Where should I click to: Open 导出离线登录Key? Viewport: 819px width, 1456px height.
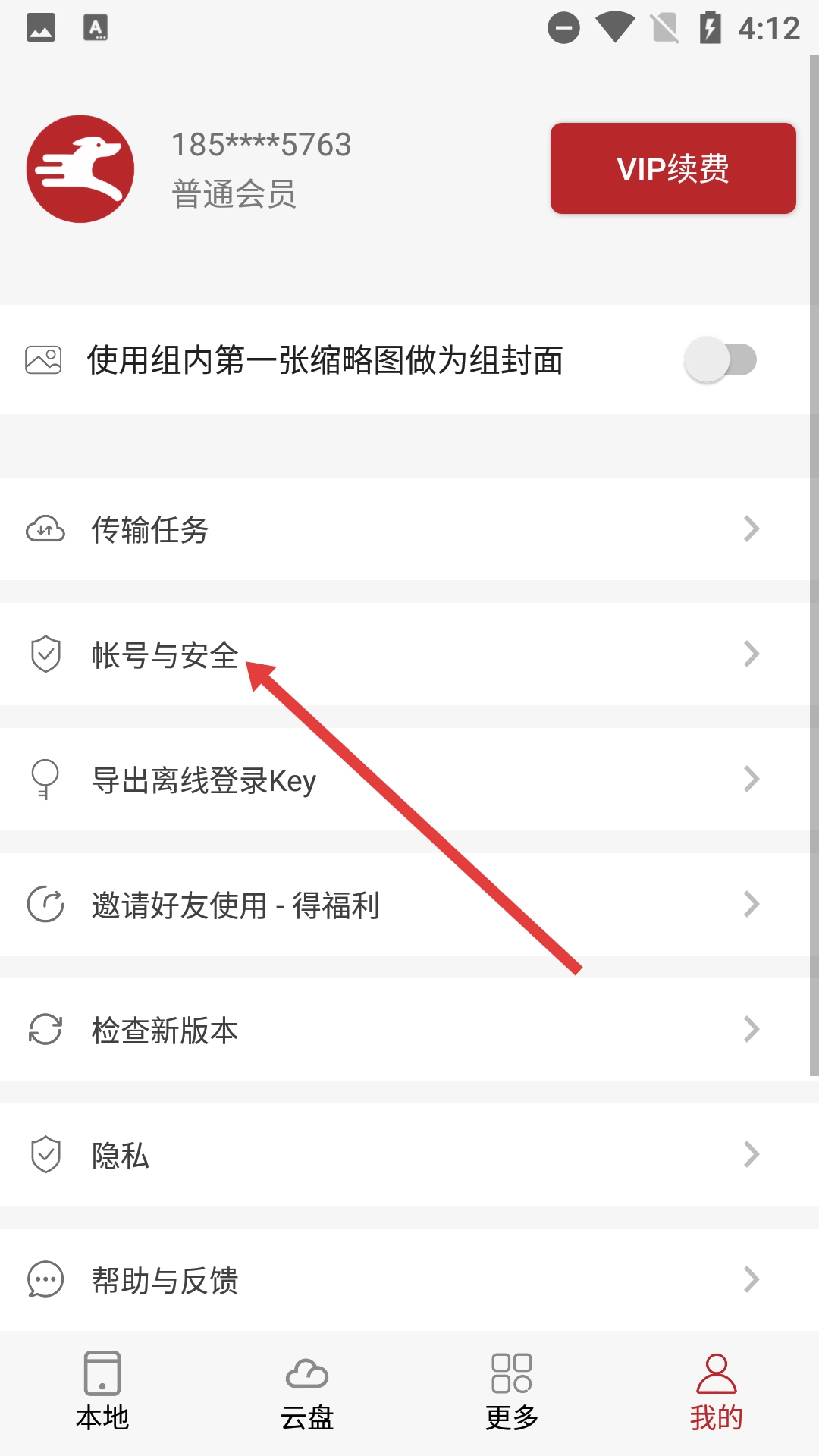tap(409, 780)
